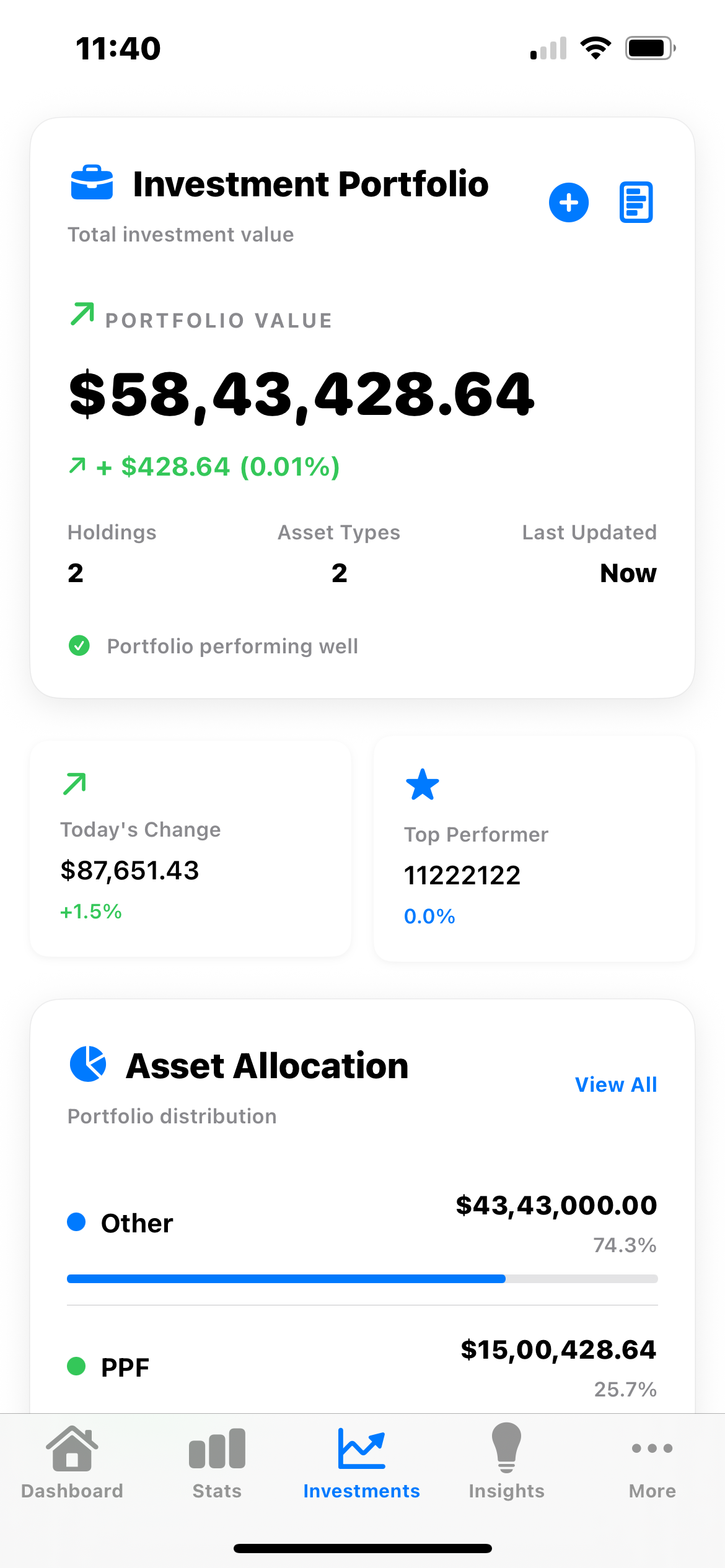The height and width of the screenshot is (1568, 725).
Task: Tap the Today's Change amount $87,651.43
Action: pos(130,870)
